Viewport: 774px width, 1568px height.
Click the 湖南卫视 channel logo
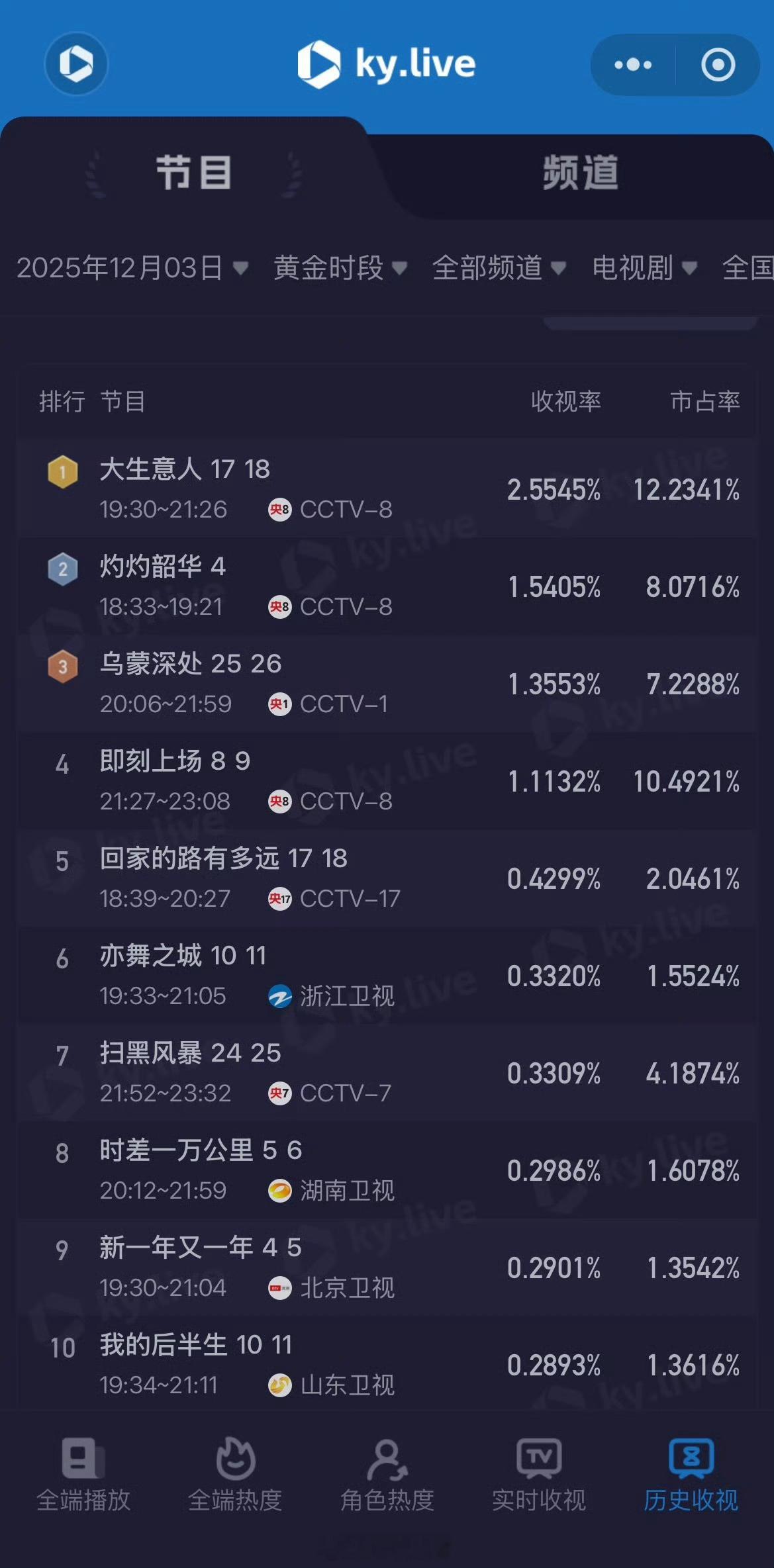point(281,1189)
